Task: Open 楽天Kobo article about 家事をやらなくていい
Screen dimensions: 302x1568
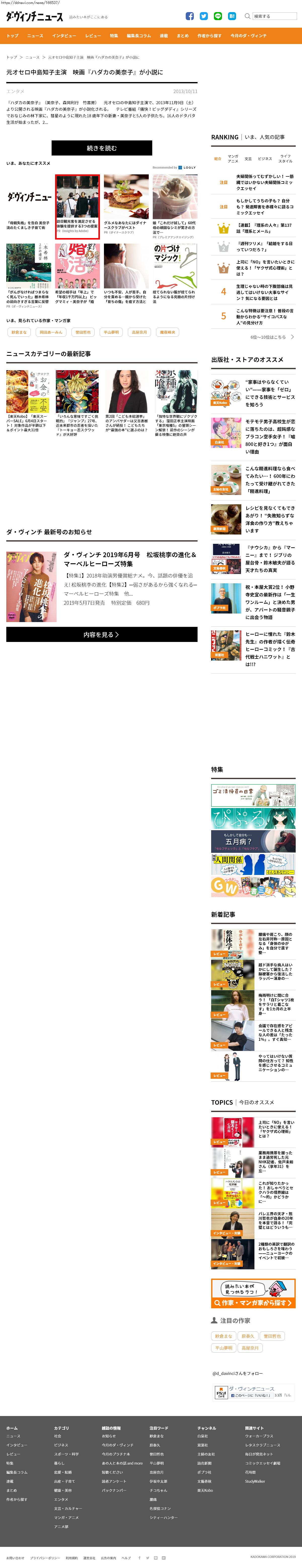Action: [x=253, y=393]
